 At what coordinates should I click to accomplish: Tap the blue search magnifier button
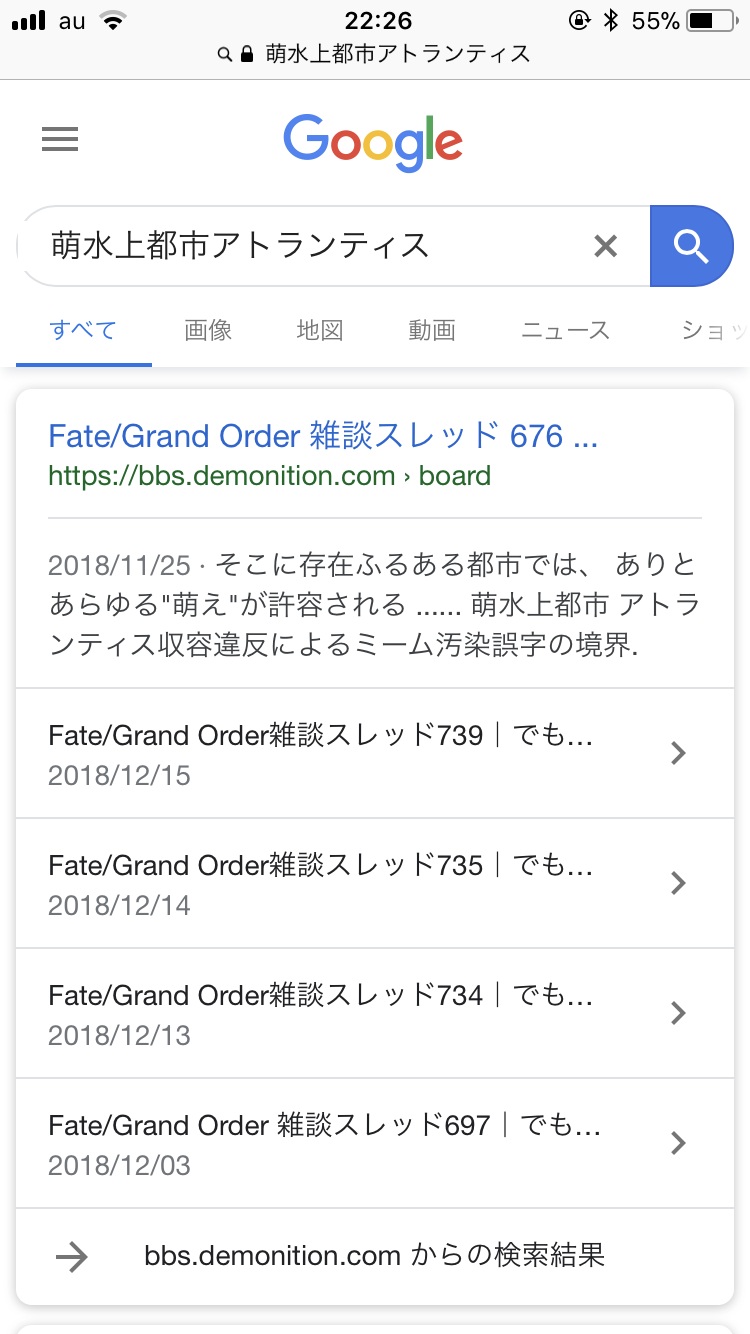(x=691, y=246)
